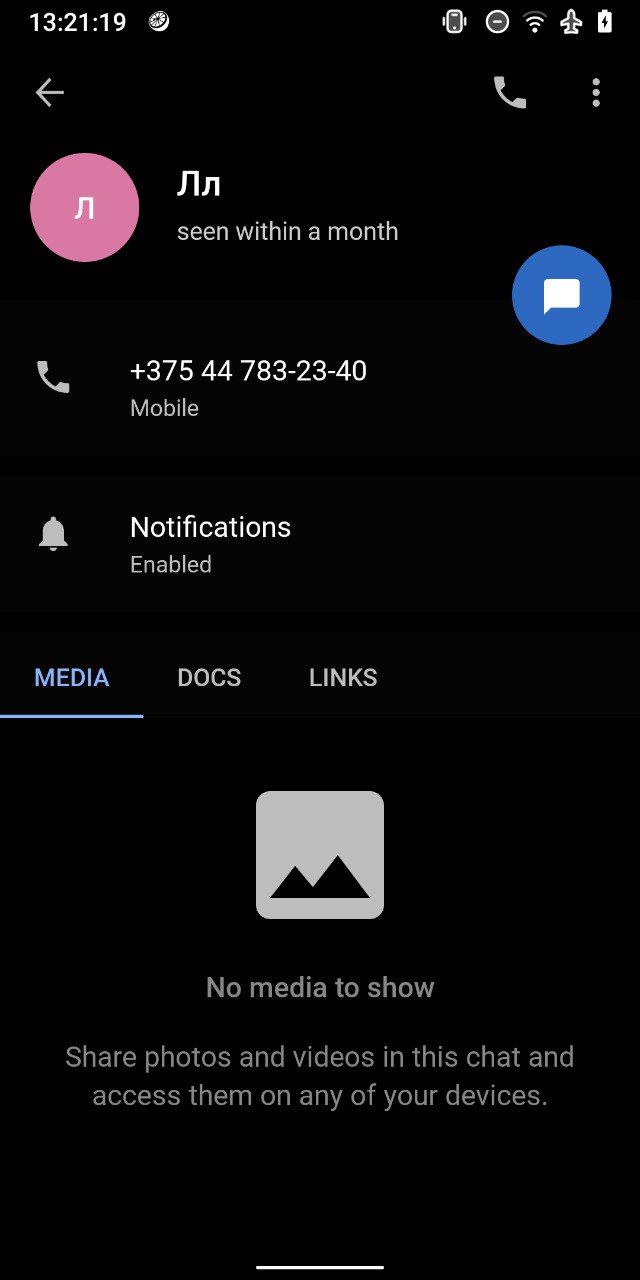Switch to the Links tab
Image resolution: width=640 pixels, height=1280 pixels.
point(343,677)
